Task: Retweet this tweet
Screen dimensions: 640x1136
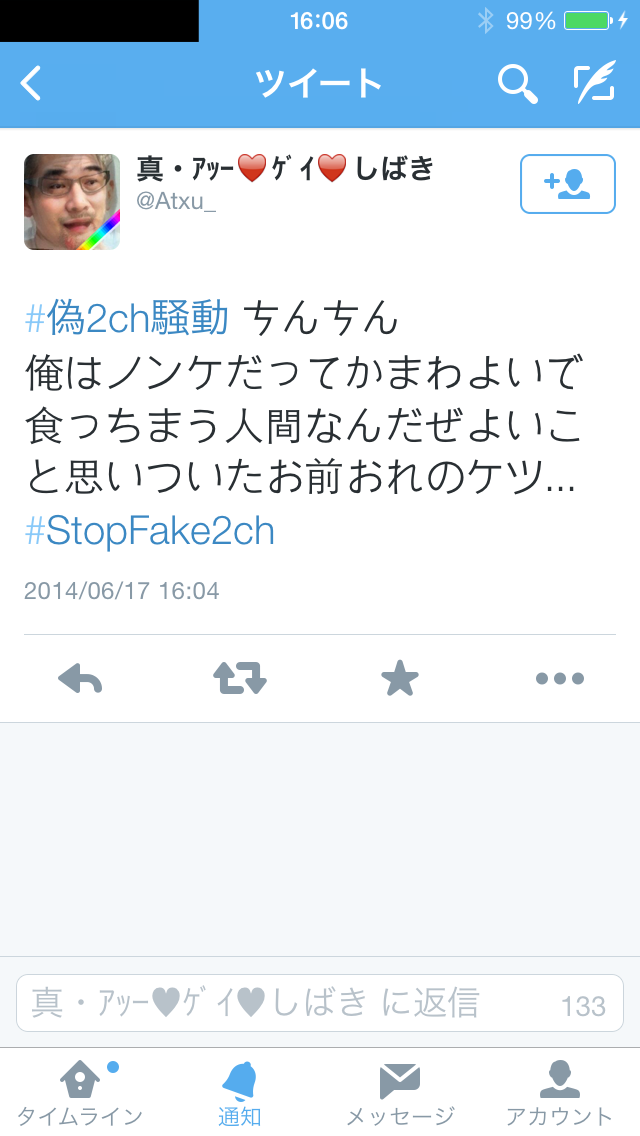Action: coord(240,679)
